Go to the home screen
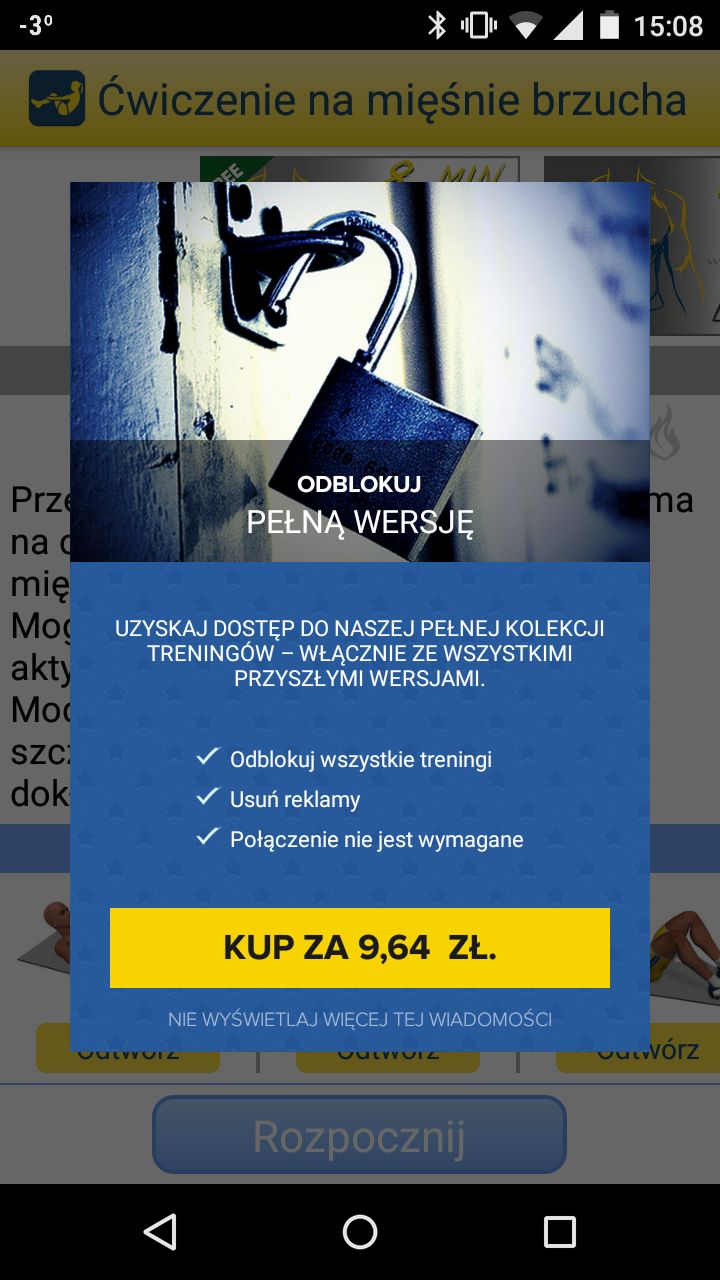The width and height of the screenshot is (720, 1280). click(360, 1232)
